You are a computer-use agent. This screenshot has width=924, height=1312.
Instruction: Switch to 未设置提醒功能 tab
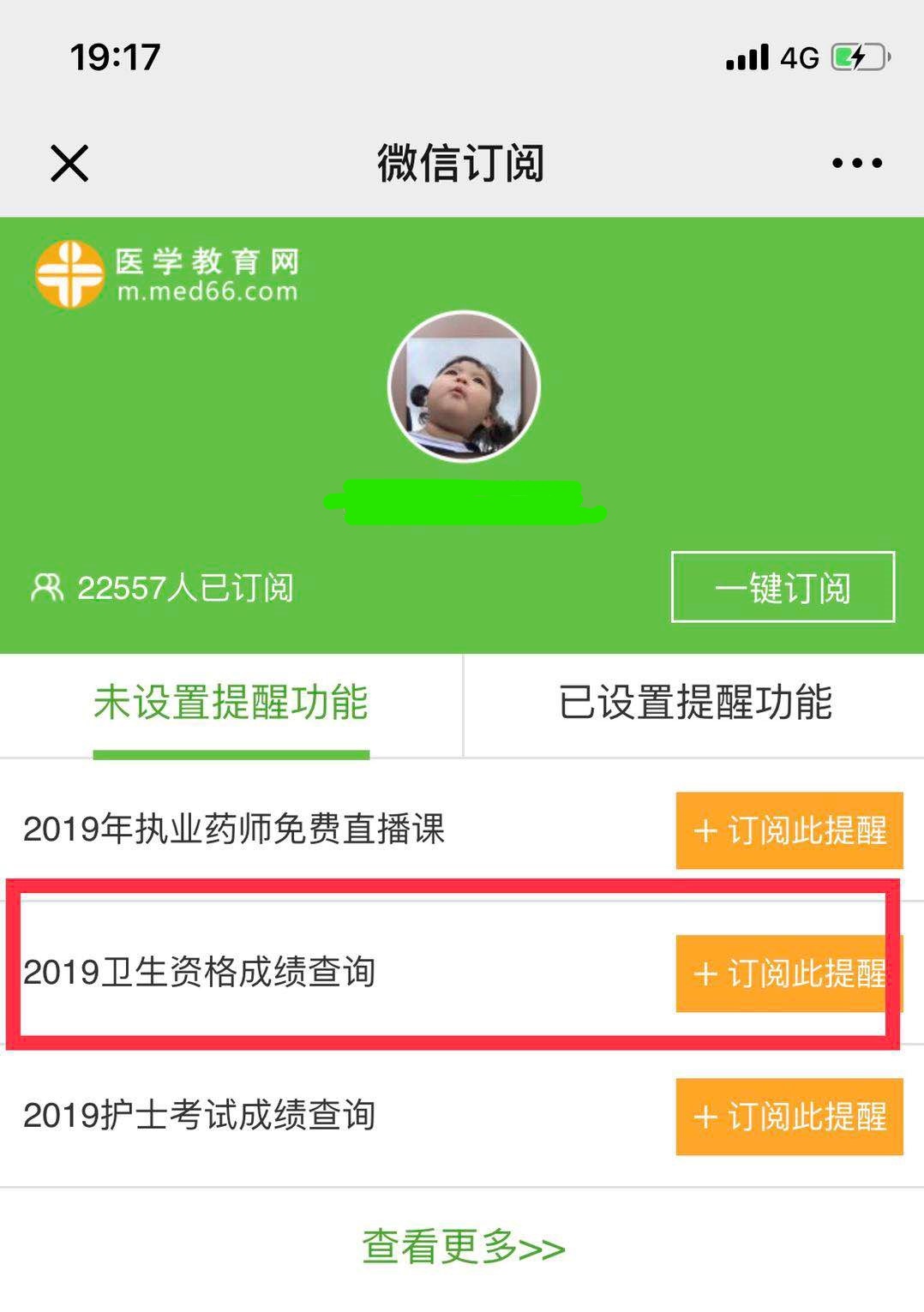[231, 704]
